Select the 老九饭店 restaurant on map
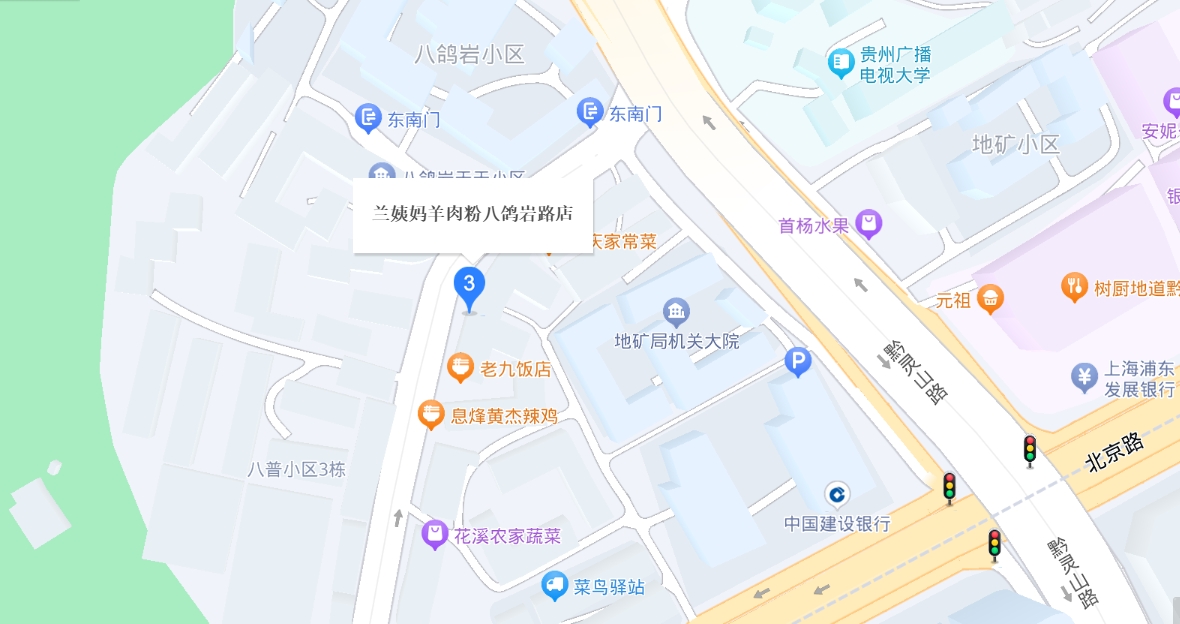Viewport: 1180px width, 624px height. (x=460, y=369)
